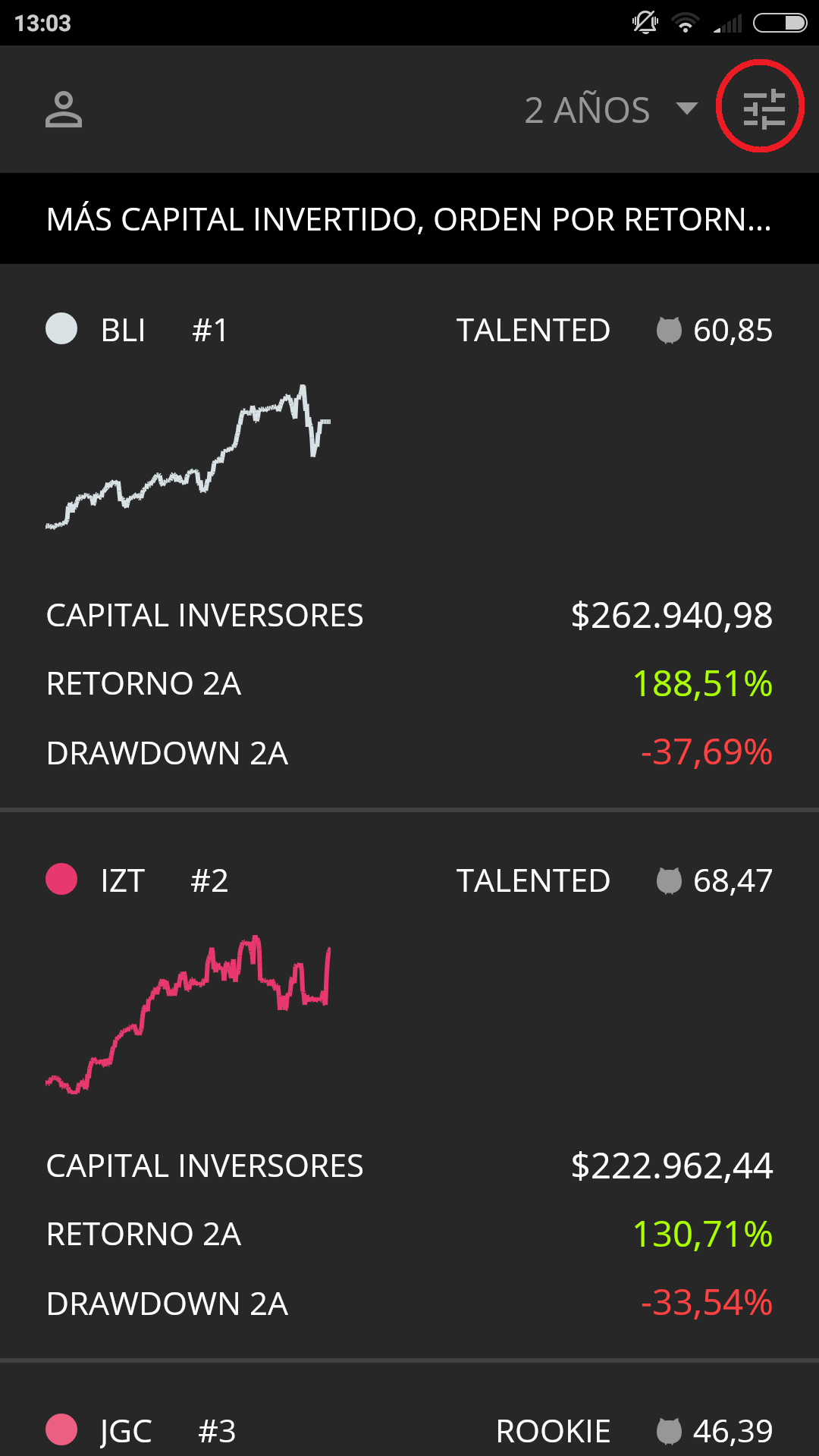Image resolution: width=819 pixels, height=1456 pixels.
Task: Open the user profile icon
Action: [x=64, y=110]
